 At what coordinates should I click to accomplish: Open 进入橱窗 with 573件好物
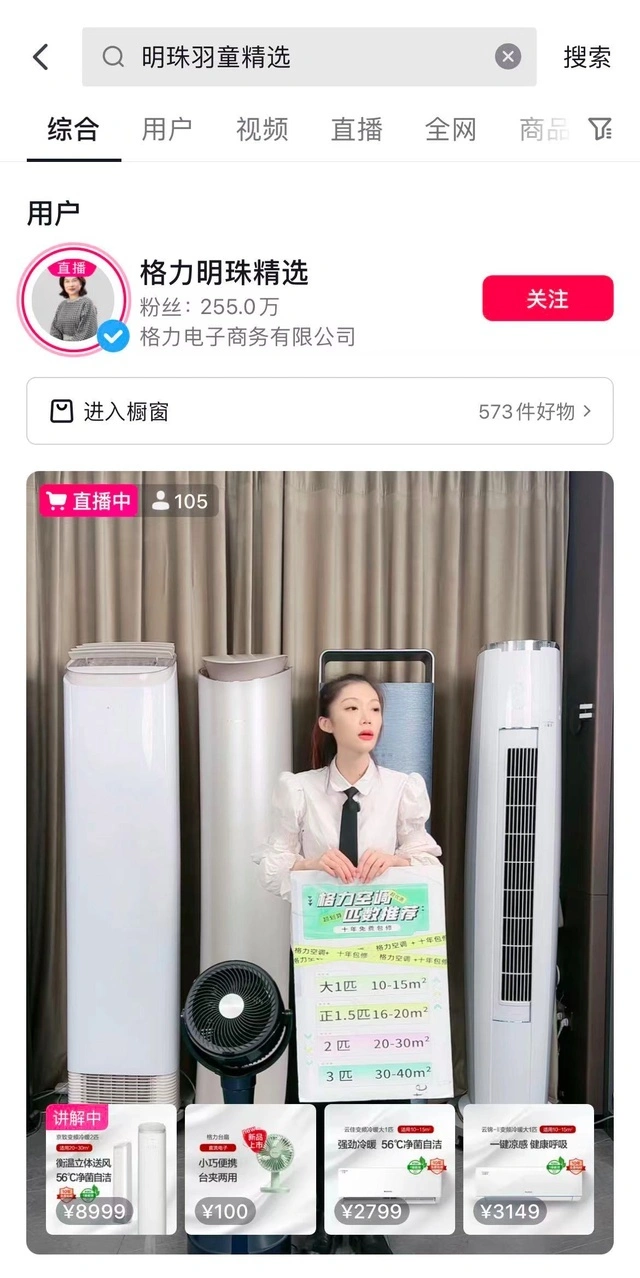click(319, 411)
